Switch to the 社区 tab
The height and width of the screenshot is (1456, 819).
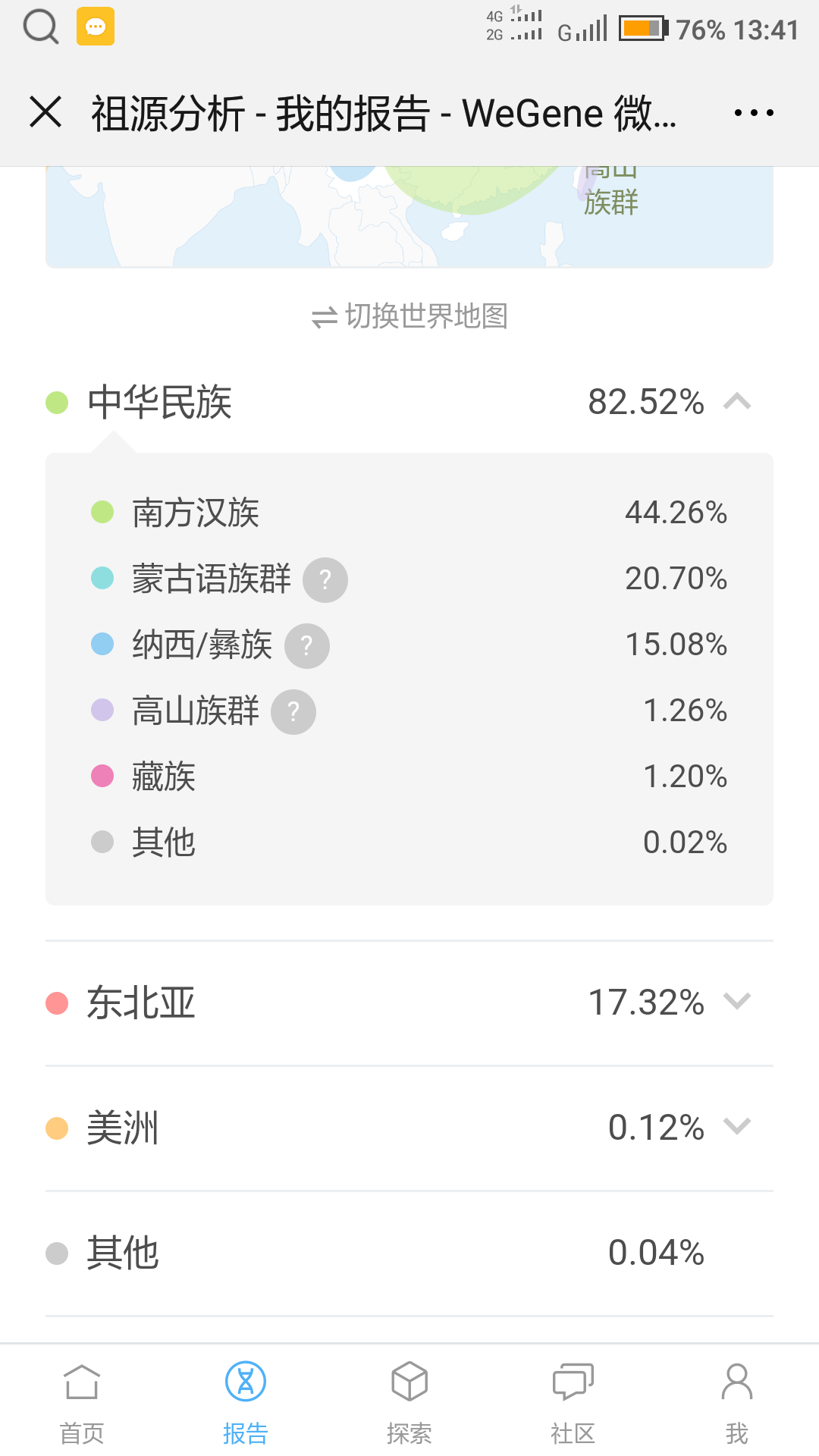coord(573,1403)
